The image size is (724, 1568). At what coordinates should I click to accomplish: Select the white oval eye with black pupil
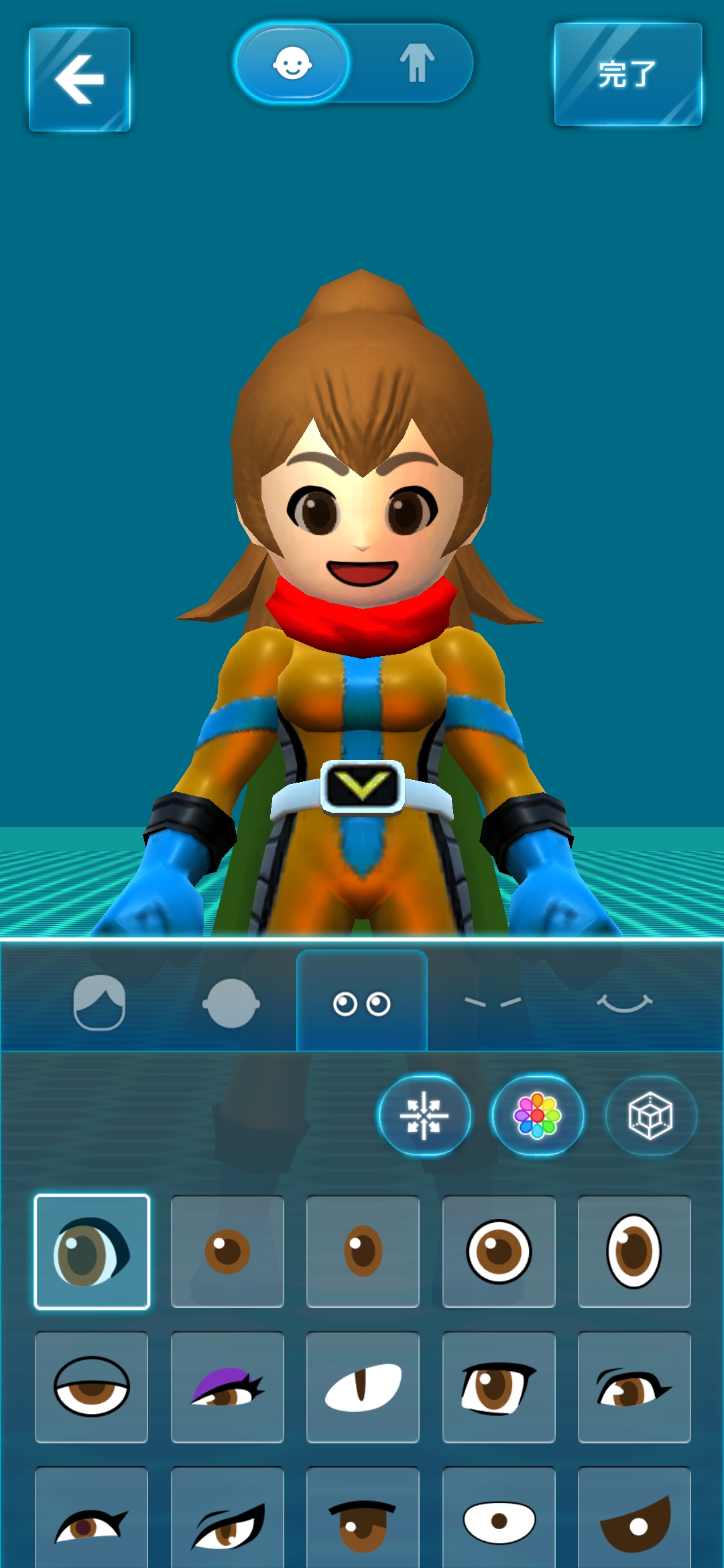(499, 1521)
